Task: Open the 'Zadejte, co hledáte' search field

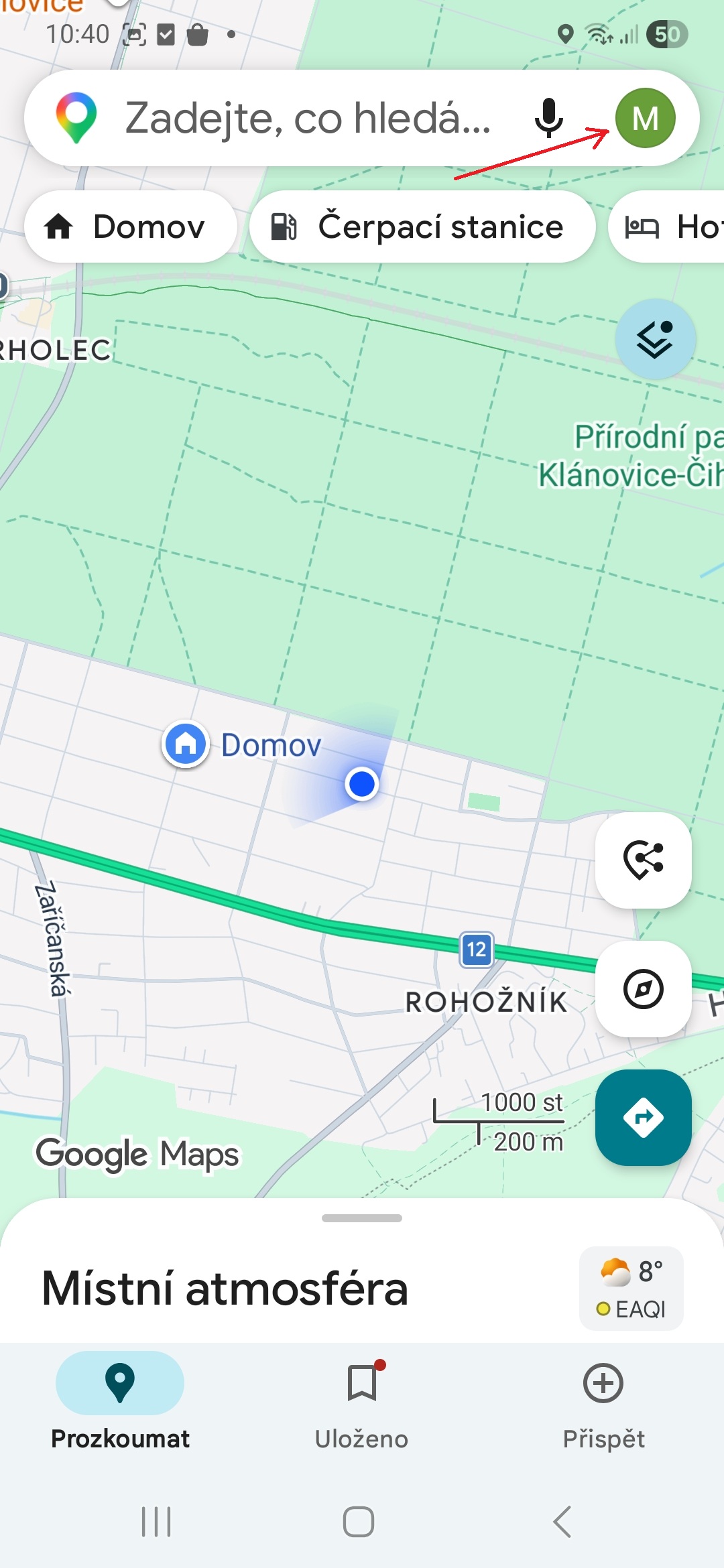Action: point(308,119)
